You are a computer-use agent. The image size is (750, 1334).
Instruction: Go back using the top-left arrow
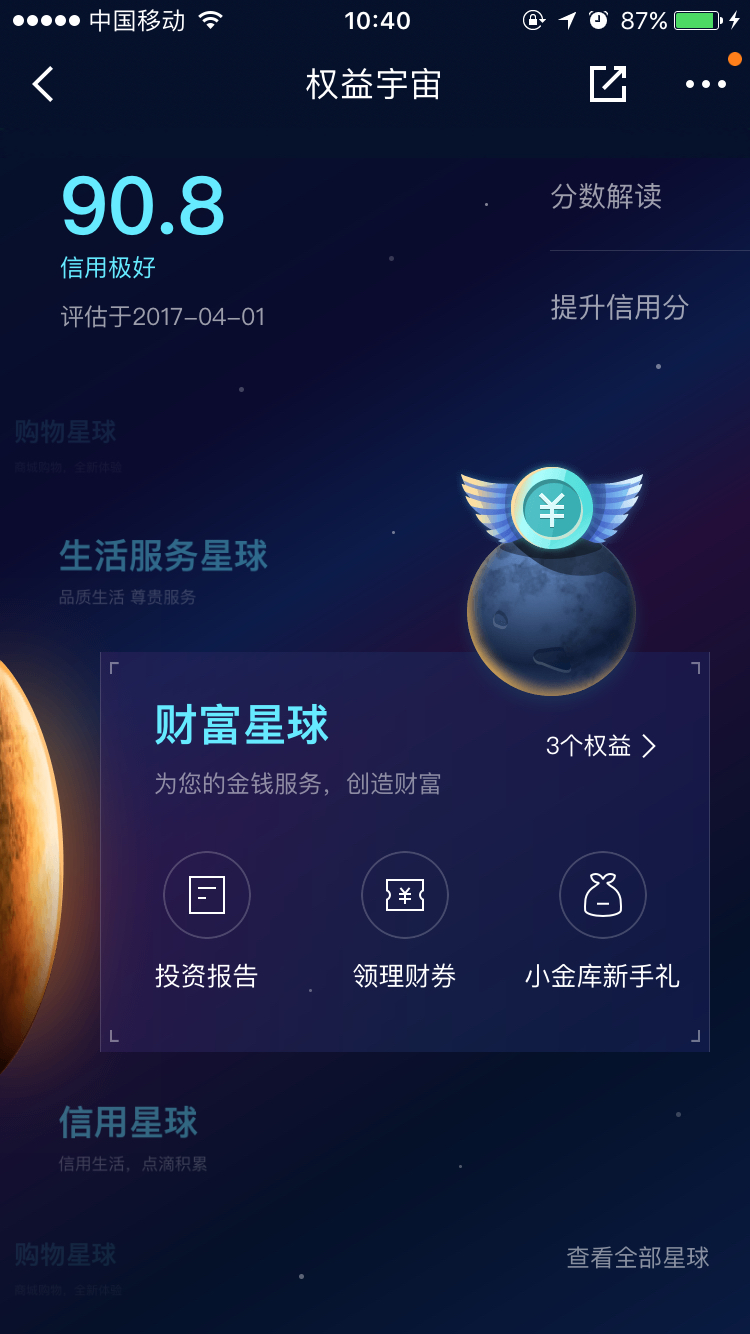pyautogui.click(x=43, y=84)
